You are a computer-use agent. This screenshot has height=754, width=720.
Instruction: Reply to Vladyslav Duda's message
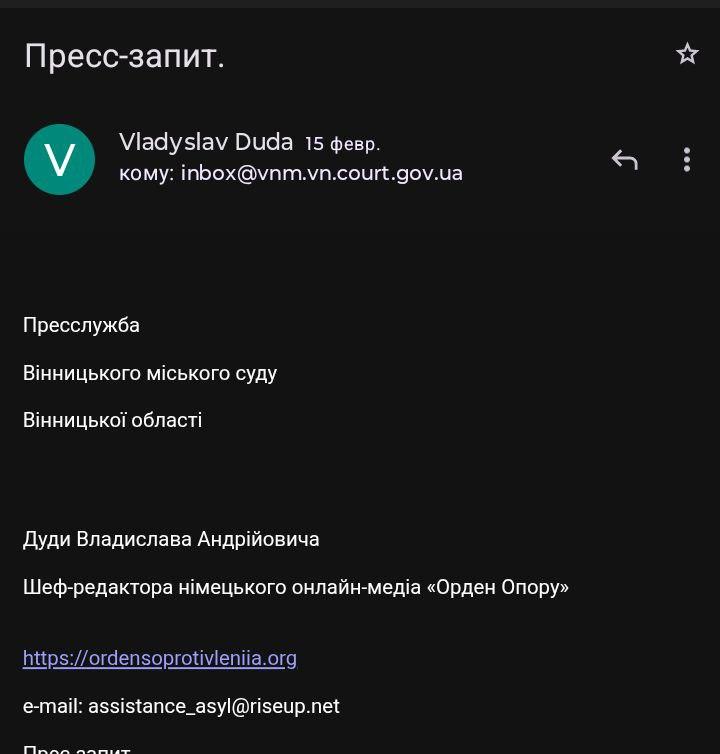coord(625,159)
